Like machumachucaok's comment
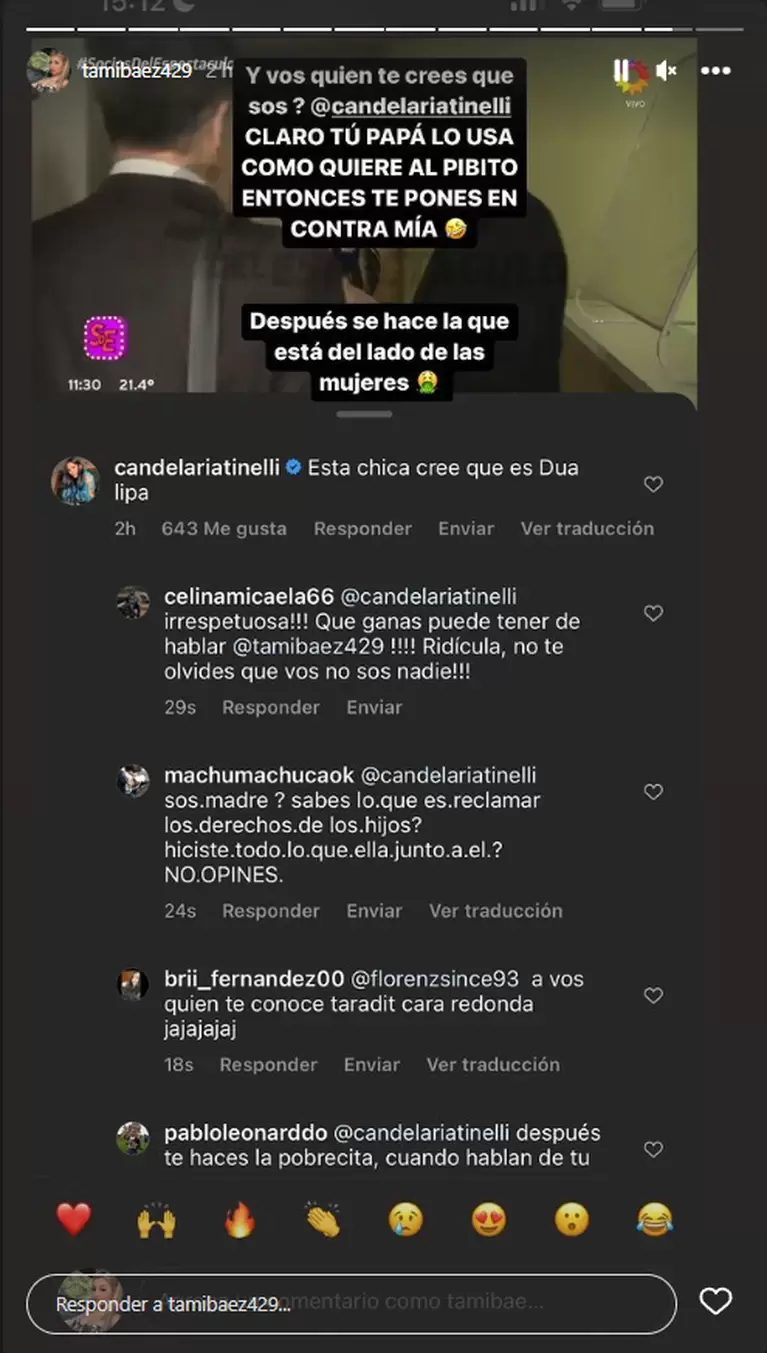This screenshot has height=1353, width=767. click(x=653, y=791)
